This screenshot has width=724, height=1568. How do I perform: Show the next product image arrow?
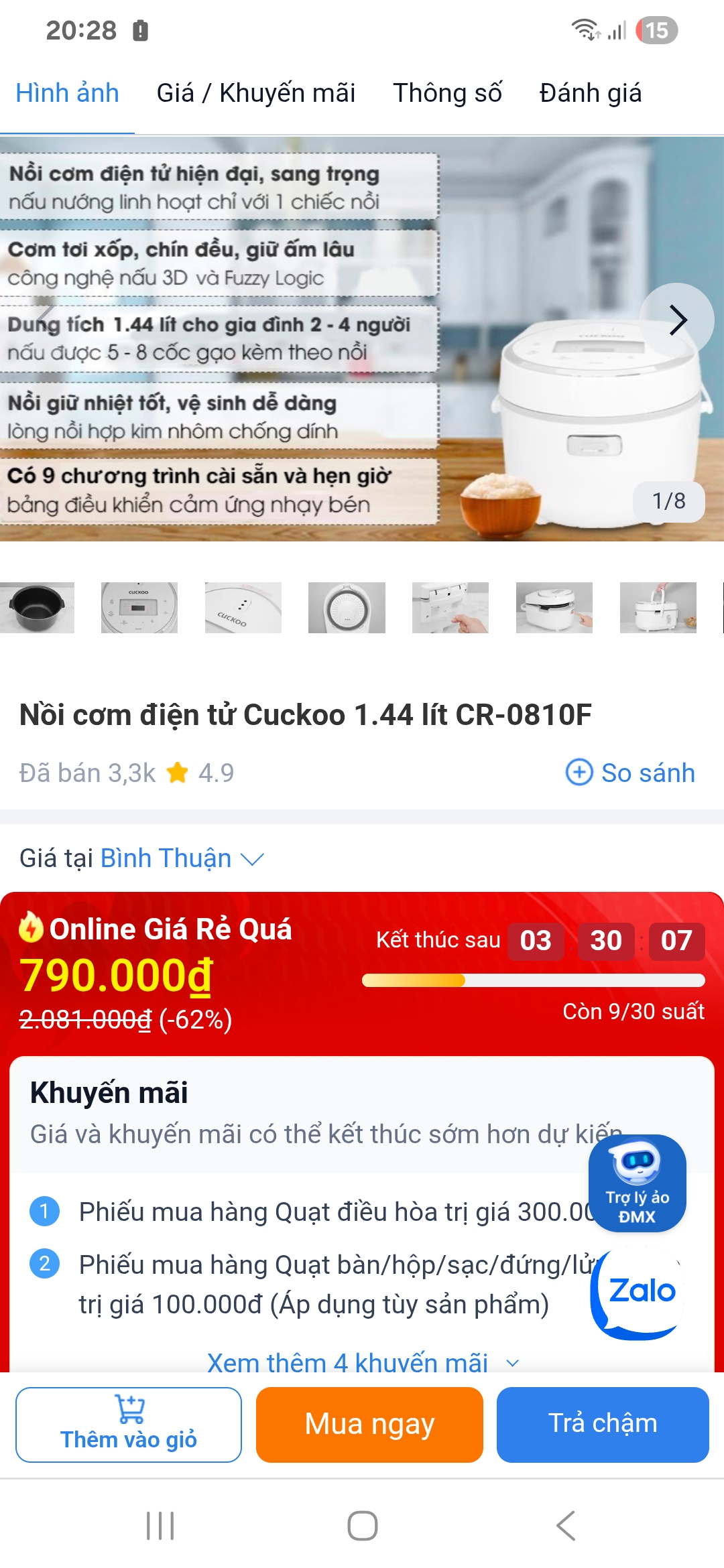click(x=677, y=320)
